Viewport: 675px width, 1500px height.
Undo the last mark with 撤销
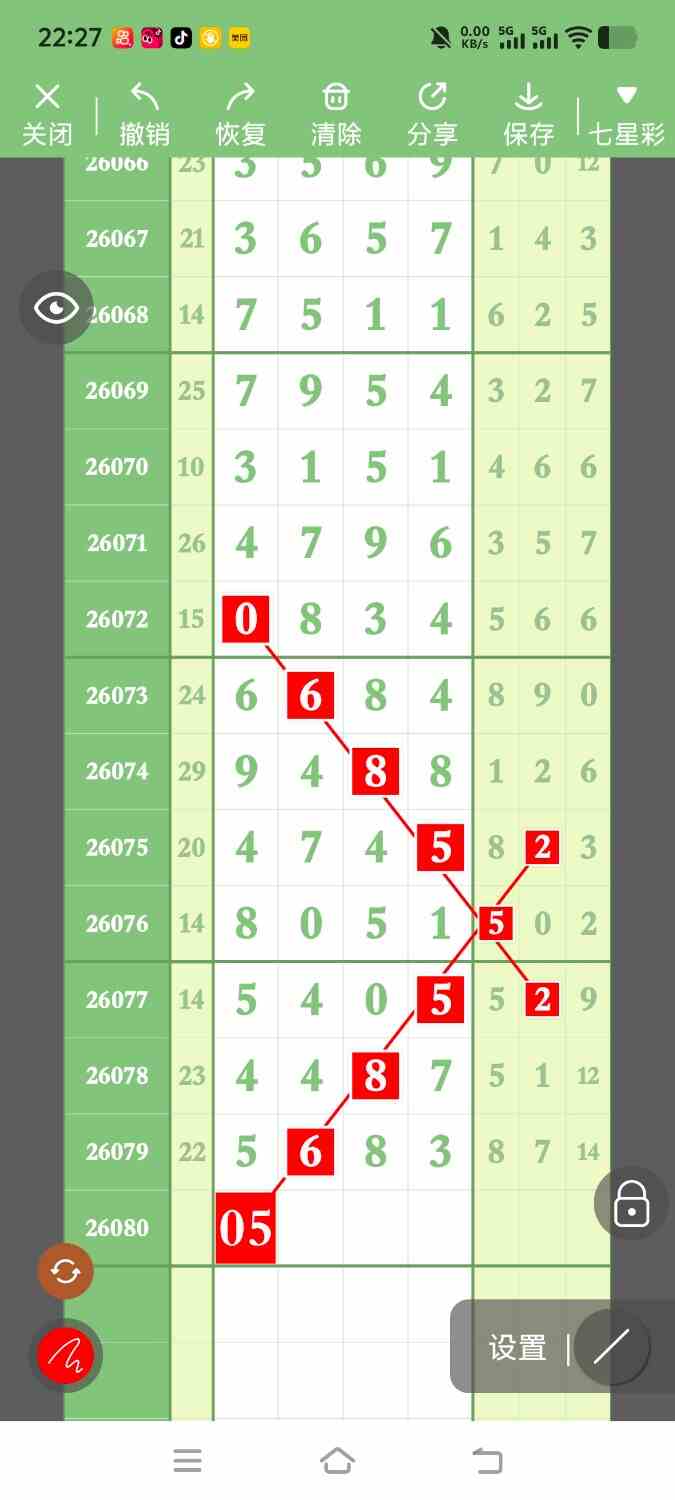pos(144,114)
